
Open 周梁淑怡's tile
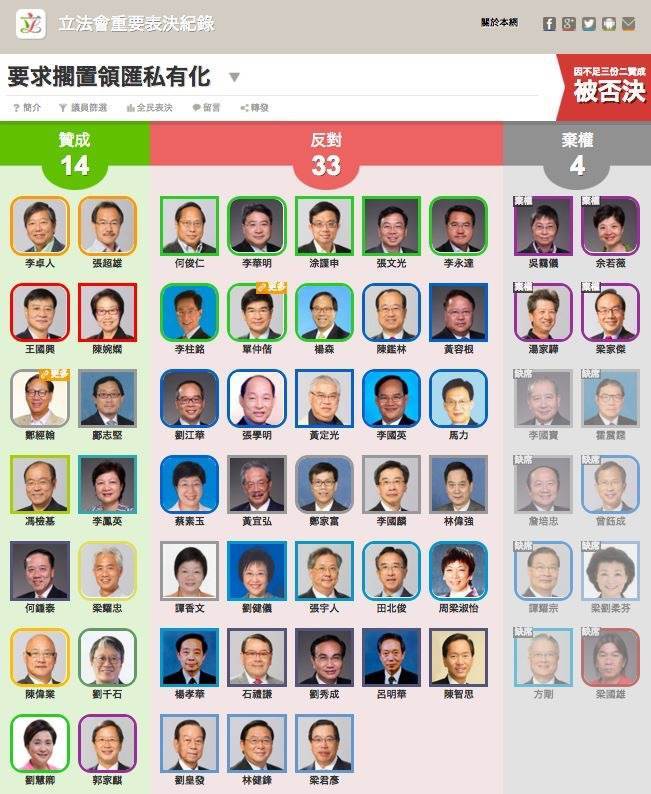[x=458, y=571]
